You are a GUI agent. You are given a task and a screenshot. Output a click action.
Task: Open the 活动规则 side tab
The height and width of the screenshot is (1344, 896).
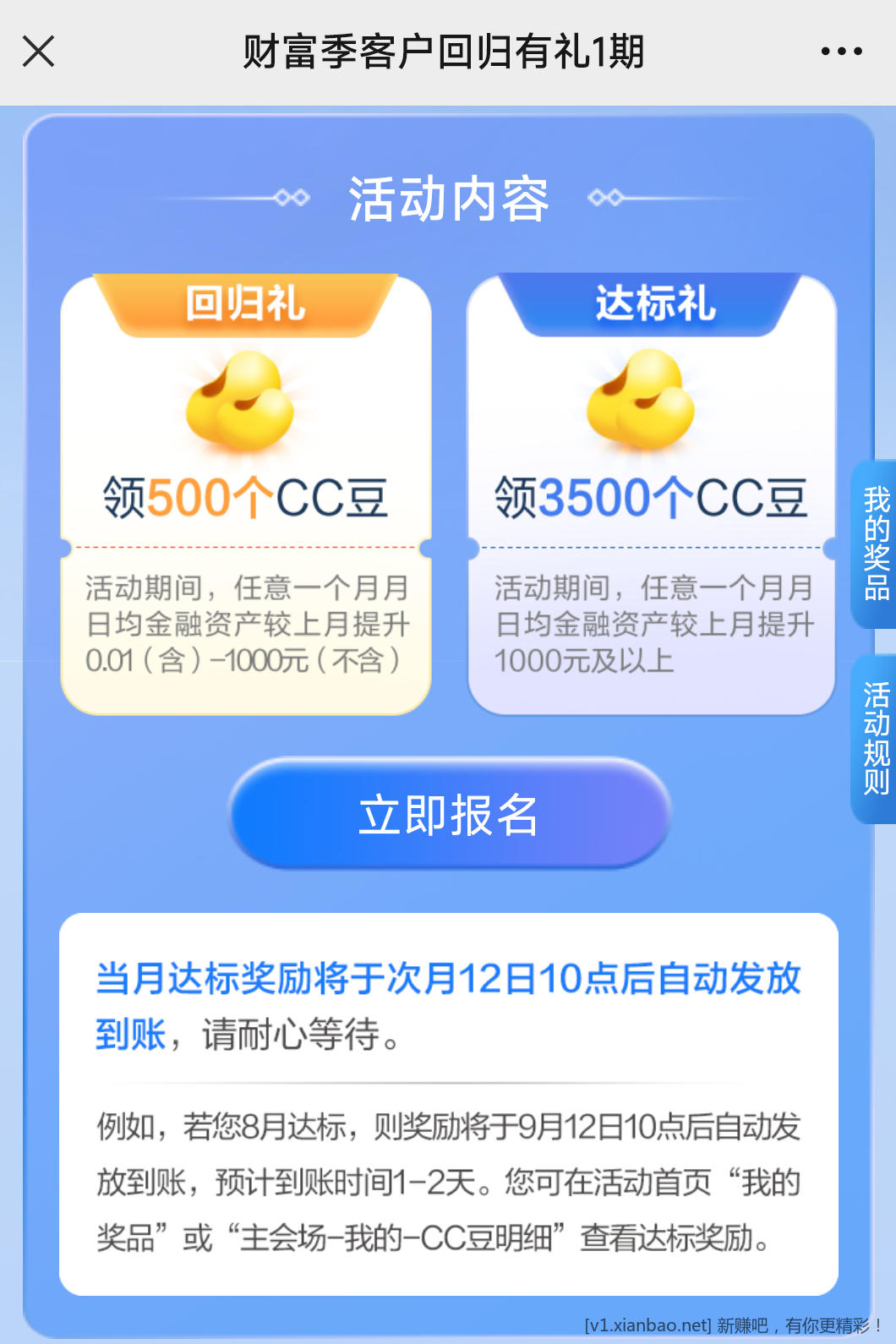(x=875, y=738)
